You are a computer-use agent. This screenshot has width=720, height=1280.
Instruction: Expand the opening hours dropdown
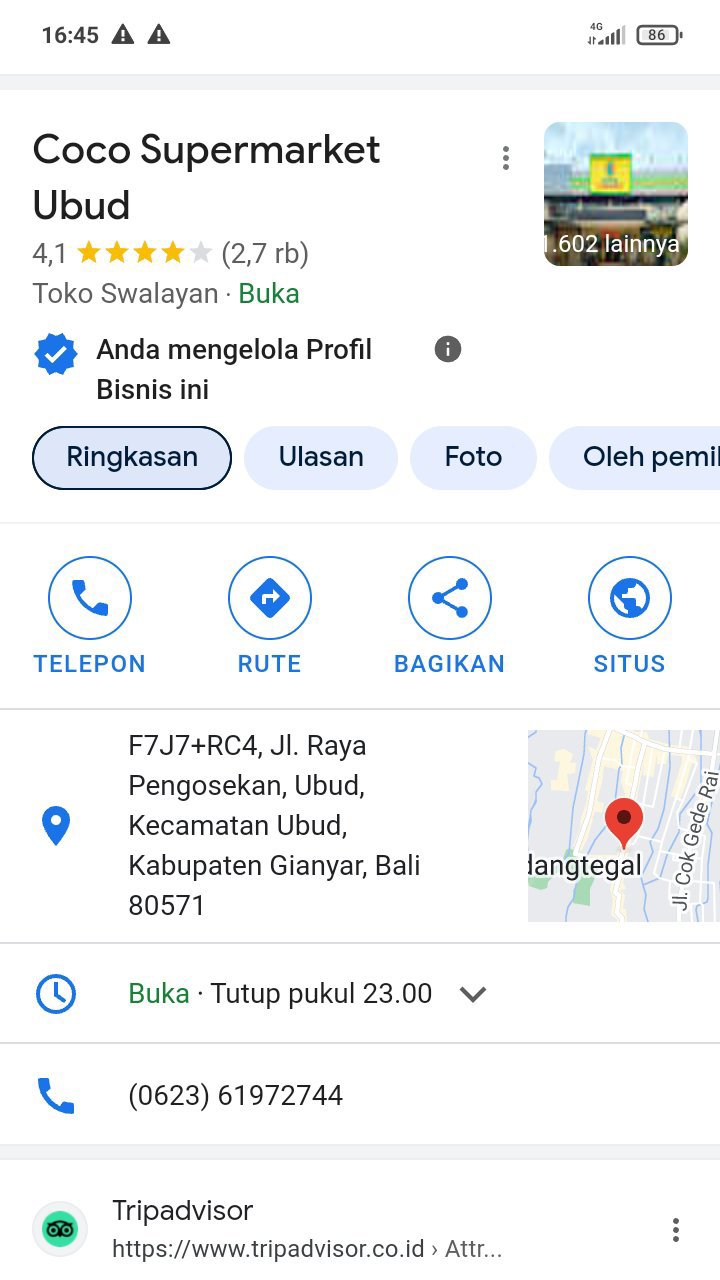coord(472,994)
